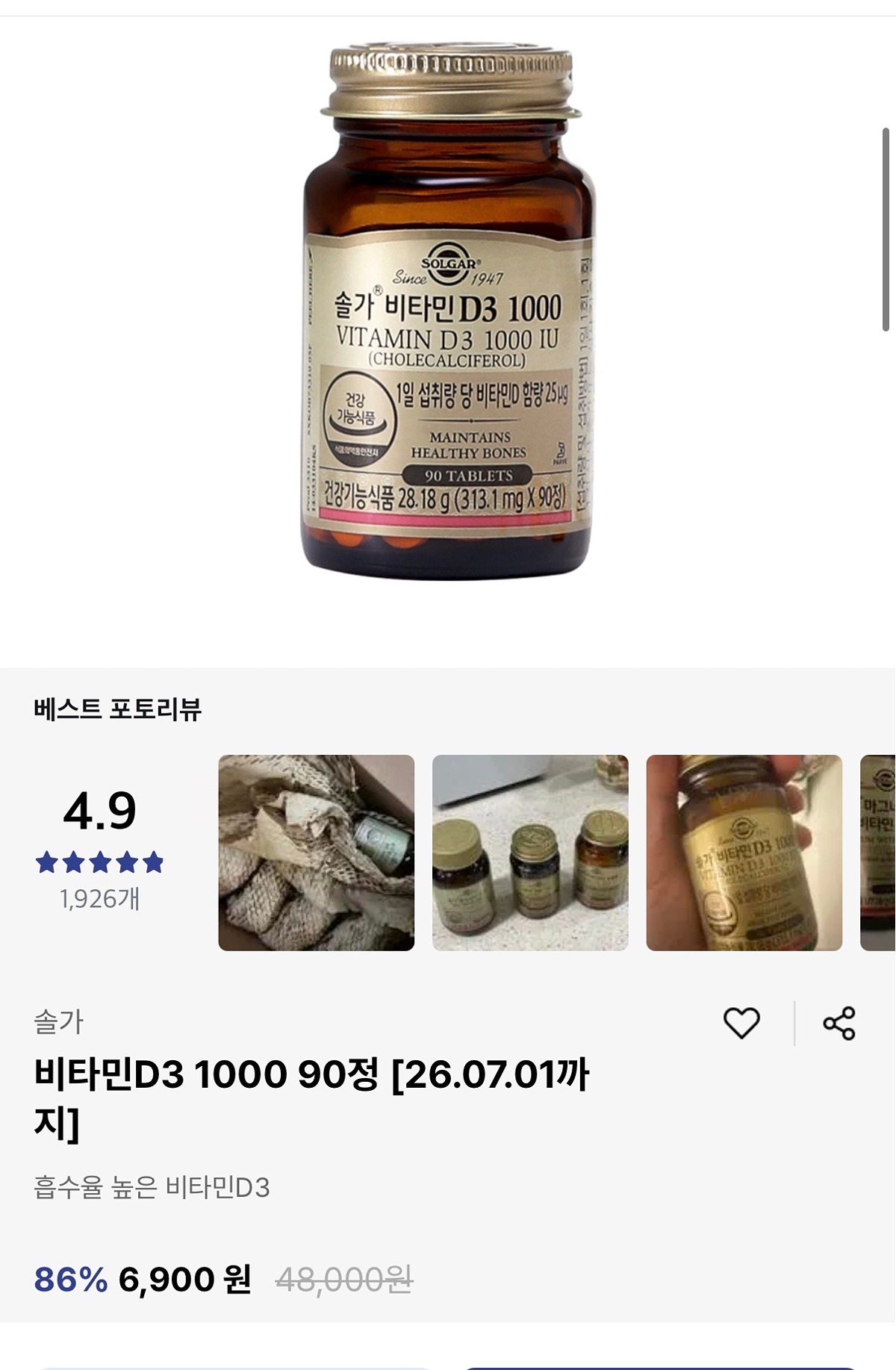Viewport: 896px width, 1370px height.
Task: Open the Solgar bottle product image
Action: 449,314
